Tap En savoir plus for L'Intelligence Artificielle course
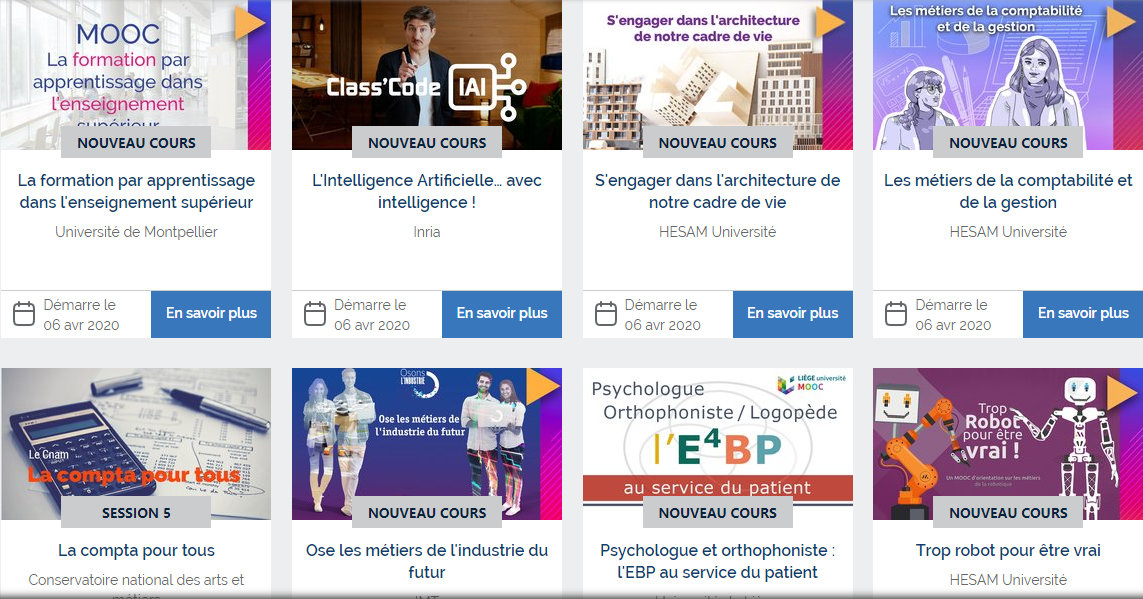 point(502,313)
